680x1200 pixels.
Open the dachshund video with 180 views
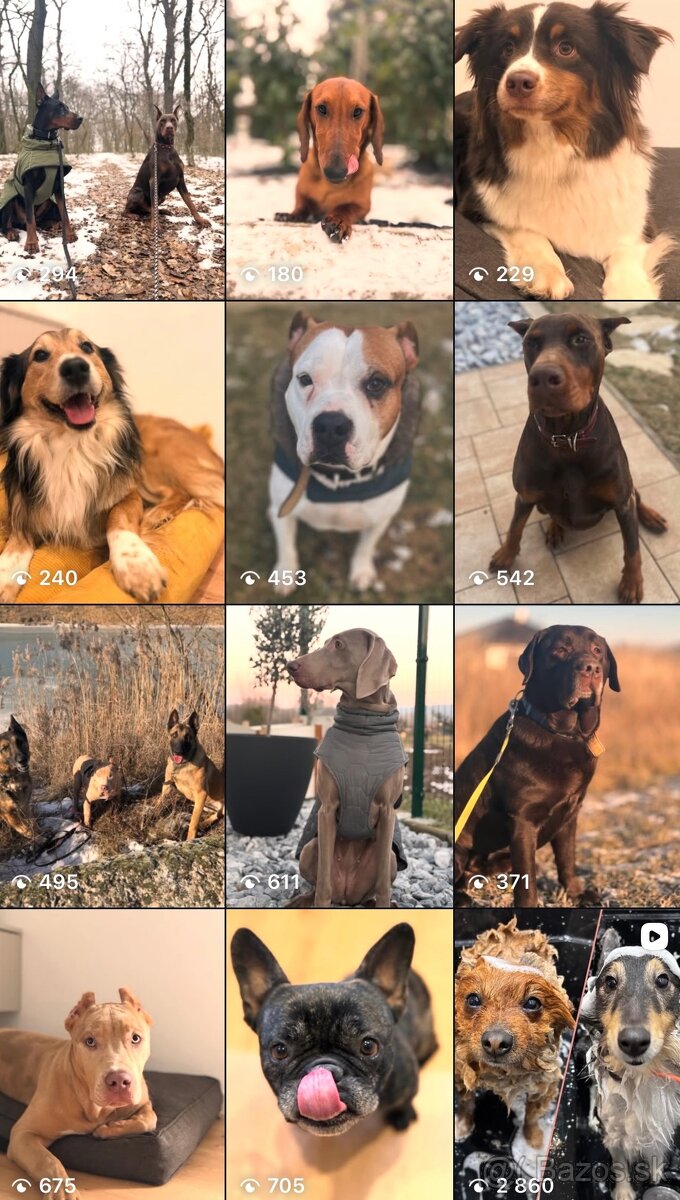coord(339,150)
